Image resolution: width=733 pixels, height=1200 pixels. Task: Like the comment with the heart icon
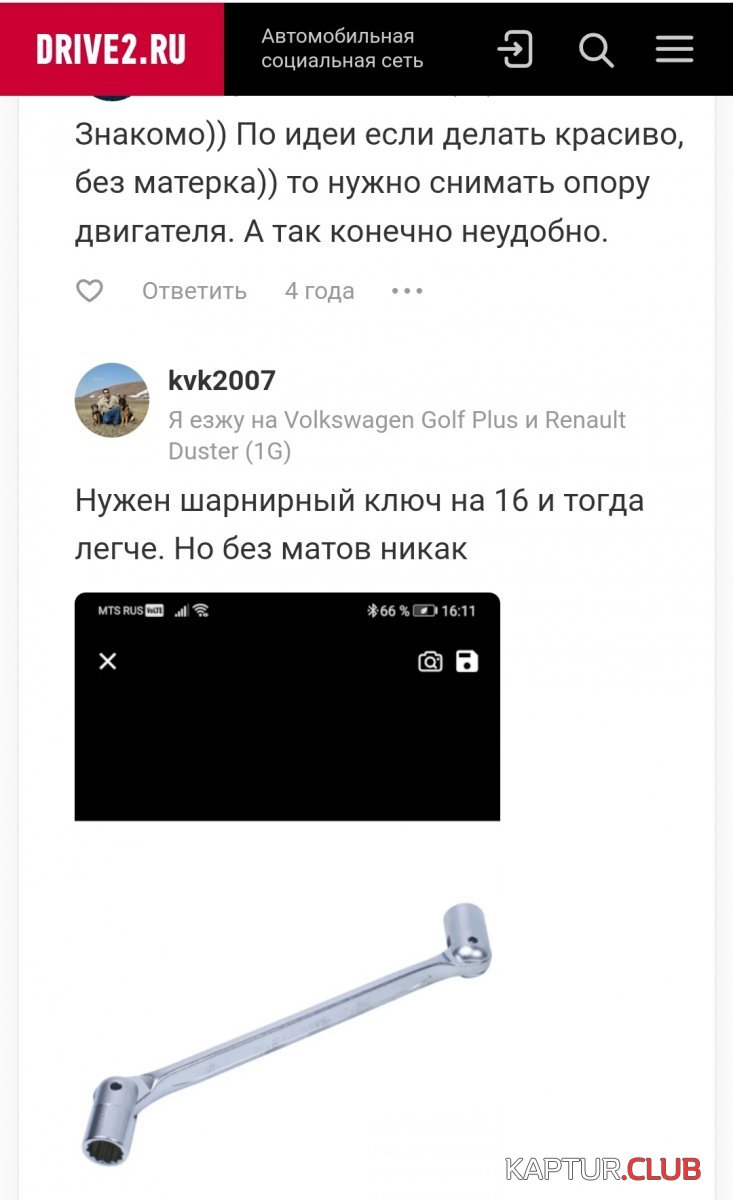90,291
